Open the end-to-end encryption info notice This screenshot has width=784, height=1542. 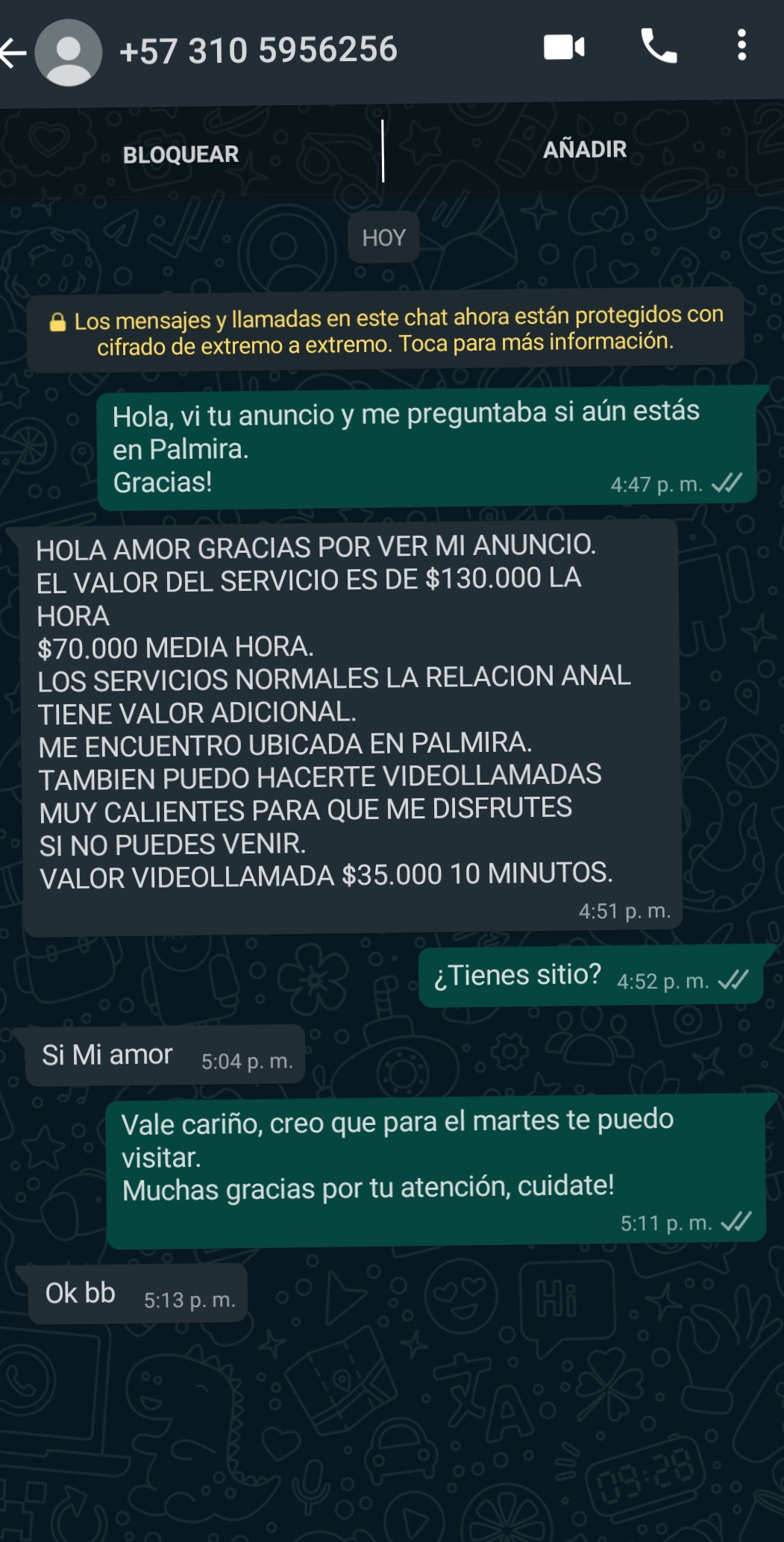(386, 330)
